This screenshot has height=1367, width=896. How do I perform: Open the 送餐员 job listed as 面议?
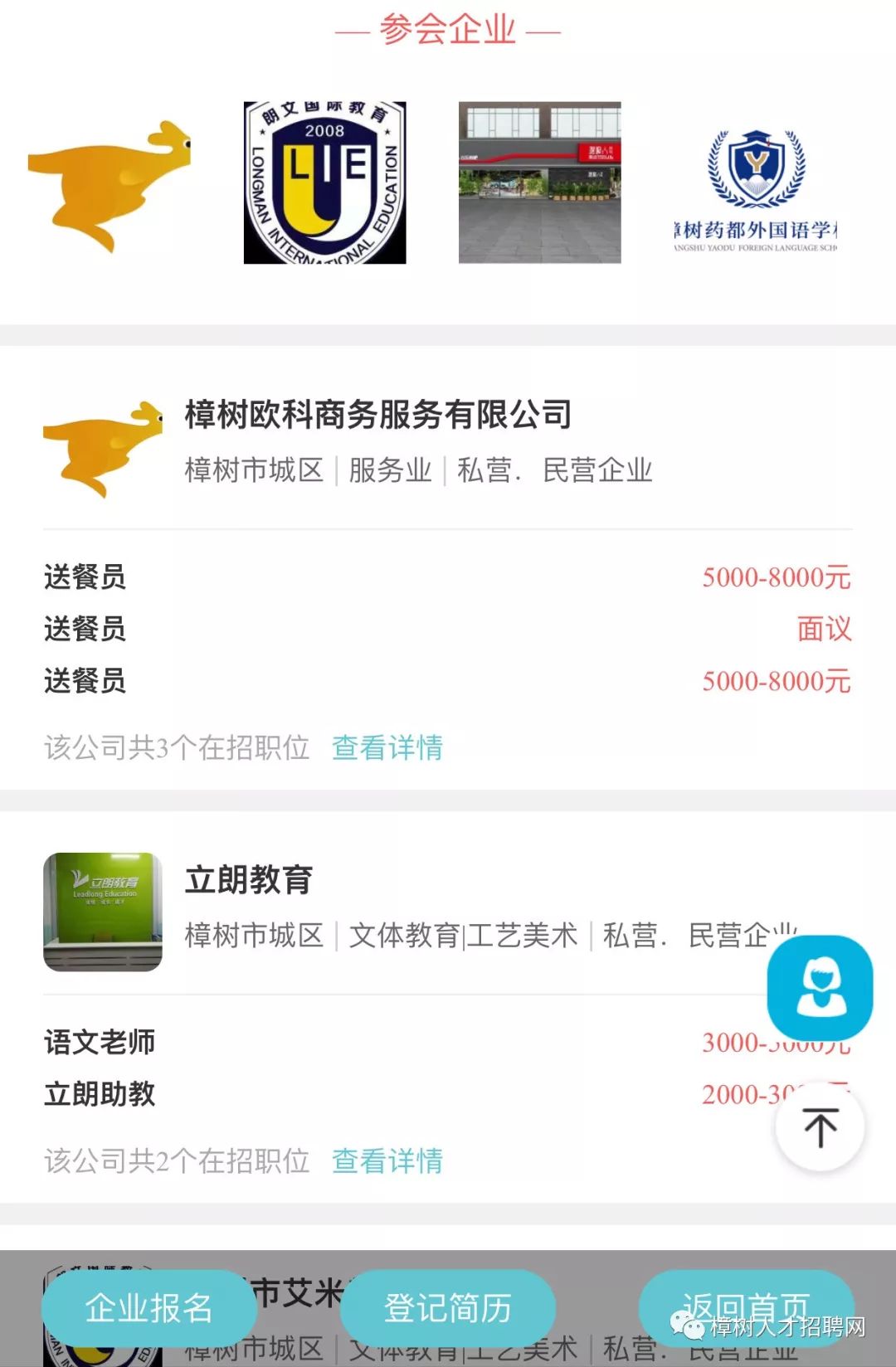click(85, 629)
